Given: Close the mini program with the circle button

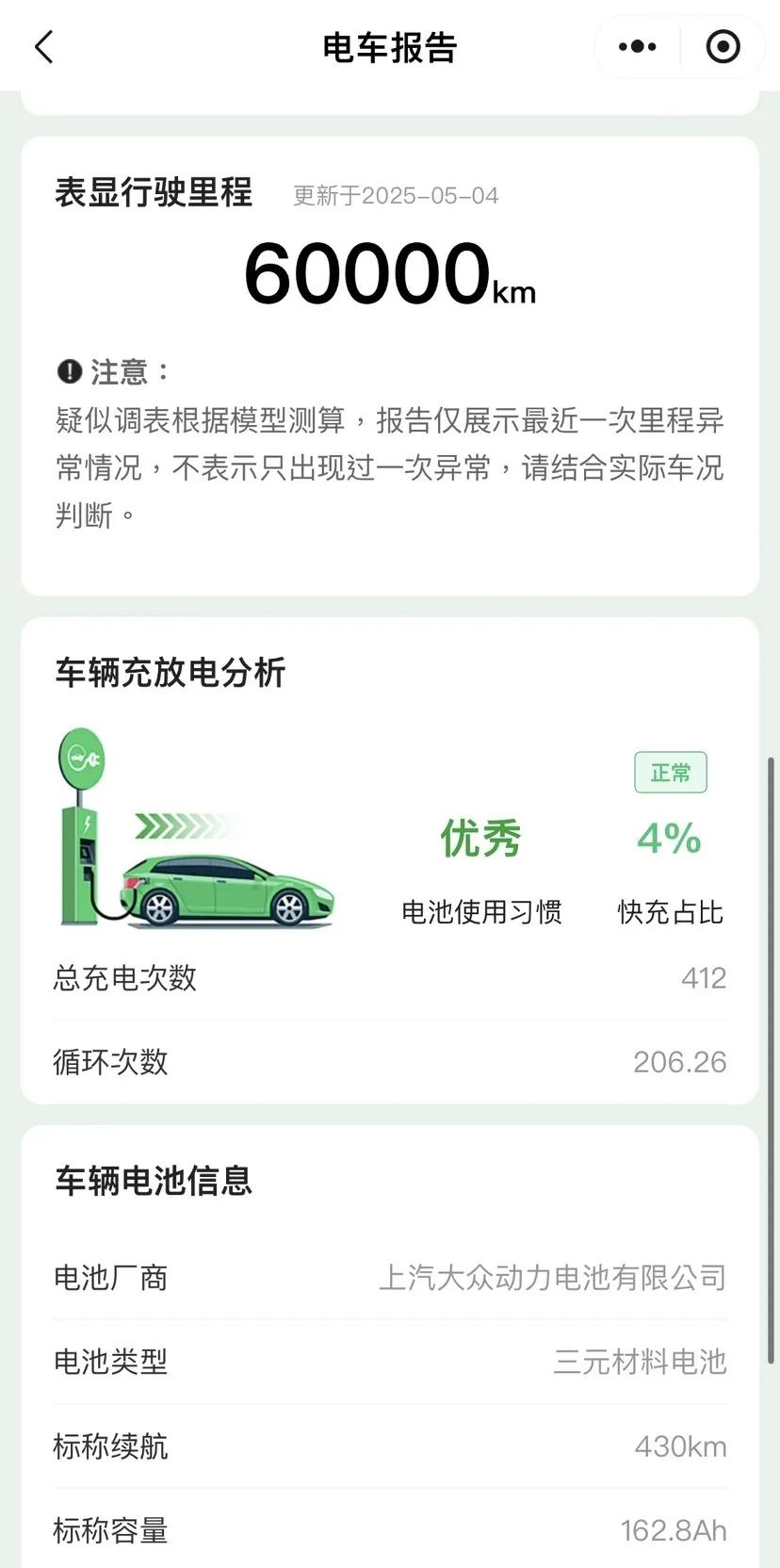Looking at the screenshot, I should tap(723, 46).
